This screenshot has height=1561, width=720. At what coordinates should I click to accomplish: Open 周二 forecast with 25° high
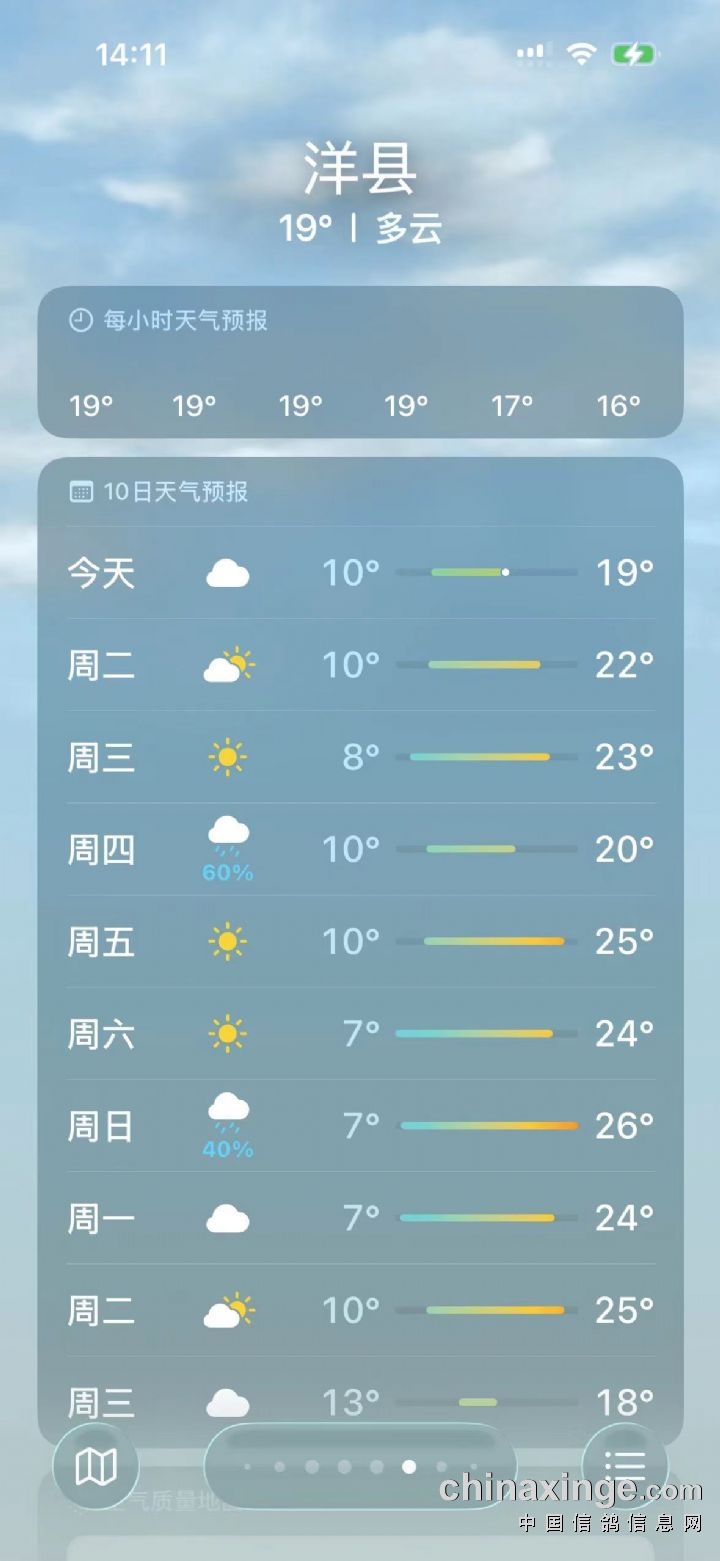pos(360,1310)
